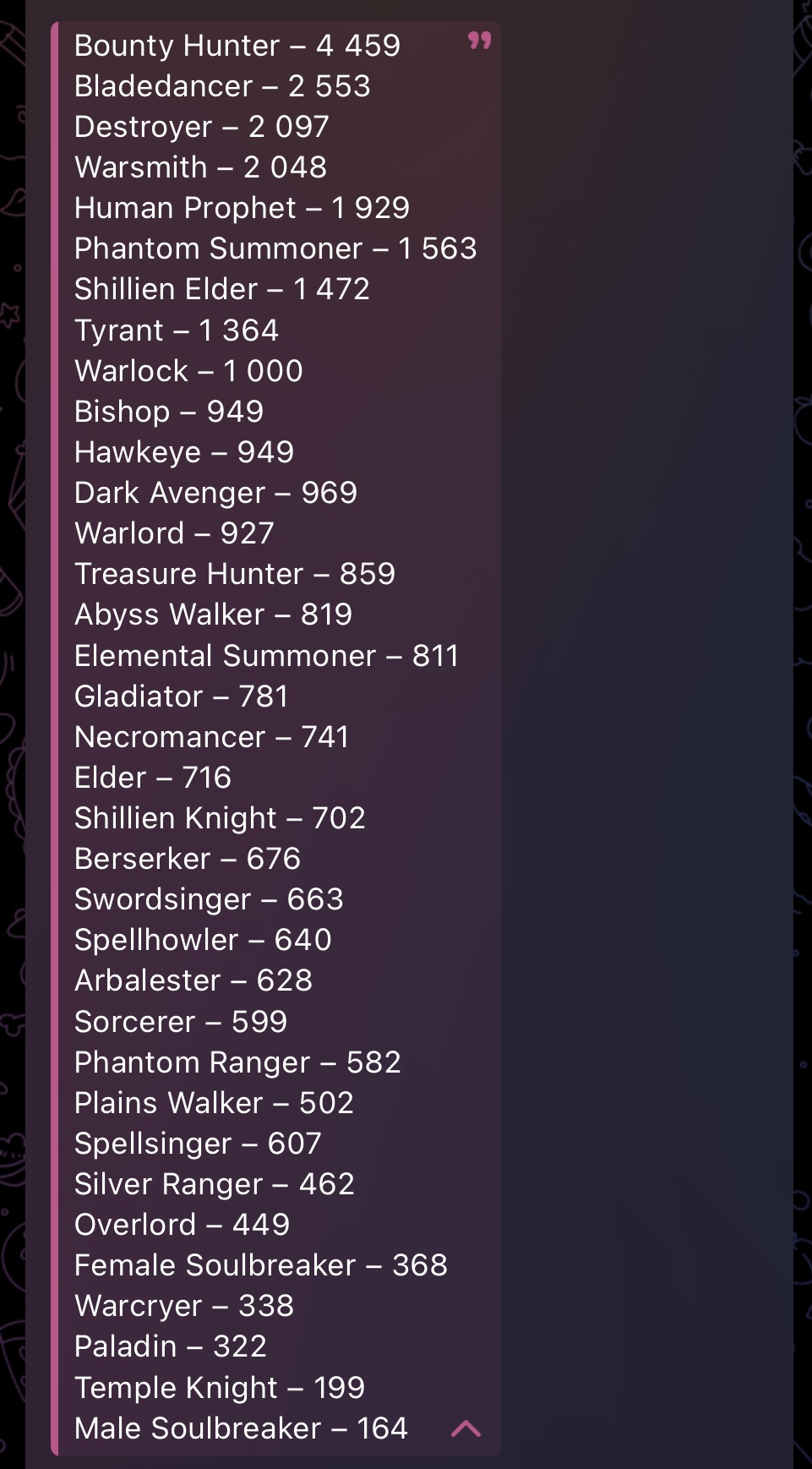Collapse the expanded quote block
Screen dimensions: 812x1469
[x=466, y=1428]
